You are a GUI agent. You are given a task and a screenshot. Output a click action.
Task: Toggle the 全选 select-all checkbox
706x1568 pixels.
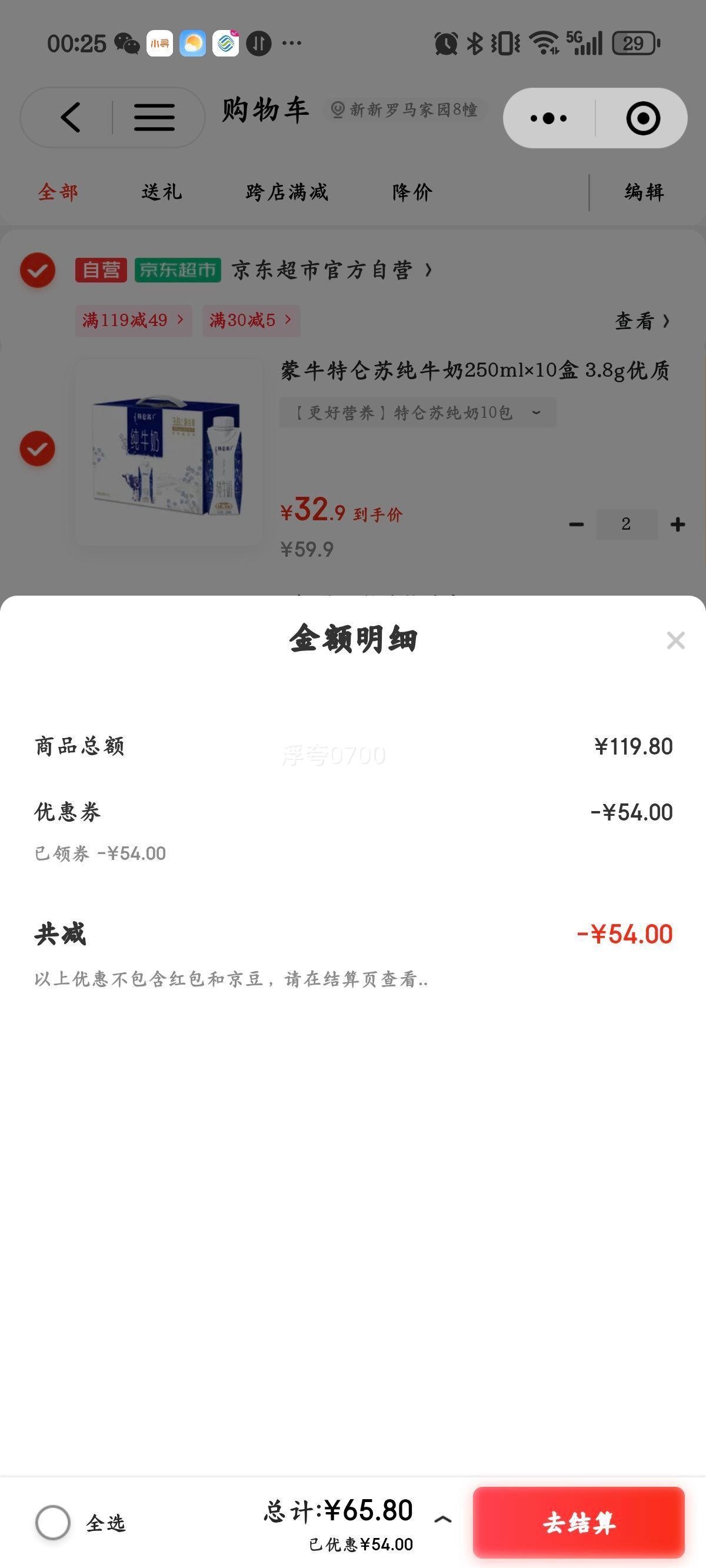pyautogui.click(x=53, y=1522)
